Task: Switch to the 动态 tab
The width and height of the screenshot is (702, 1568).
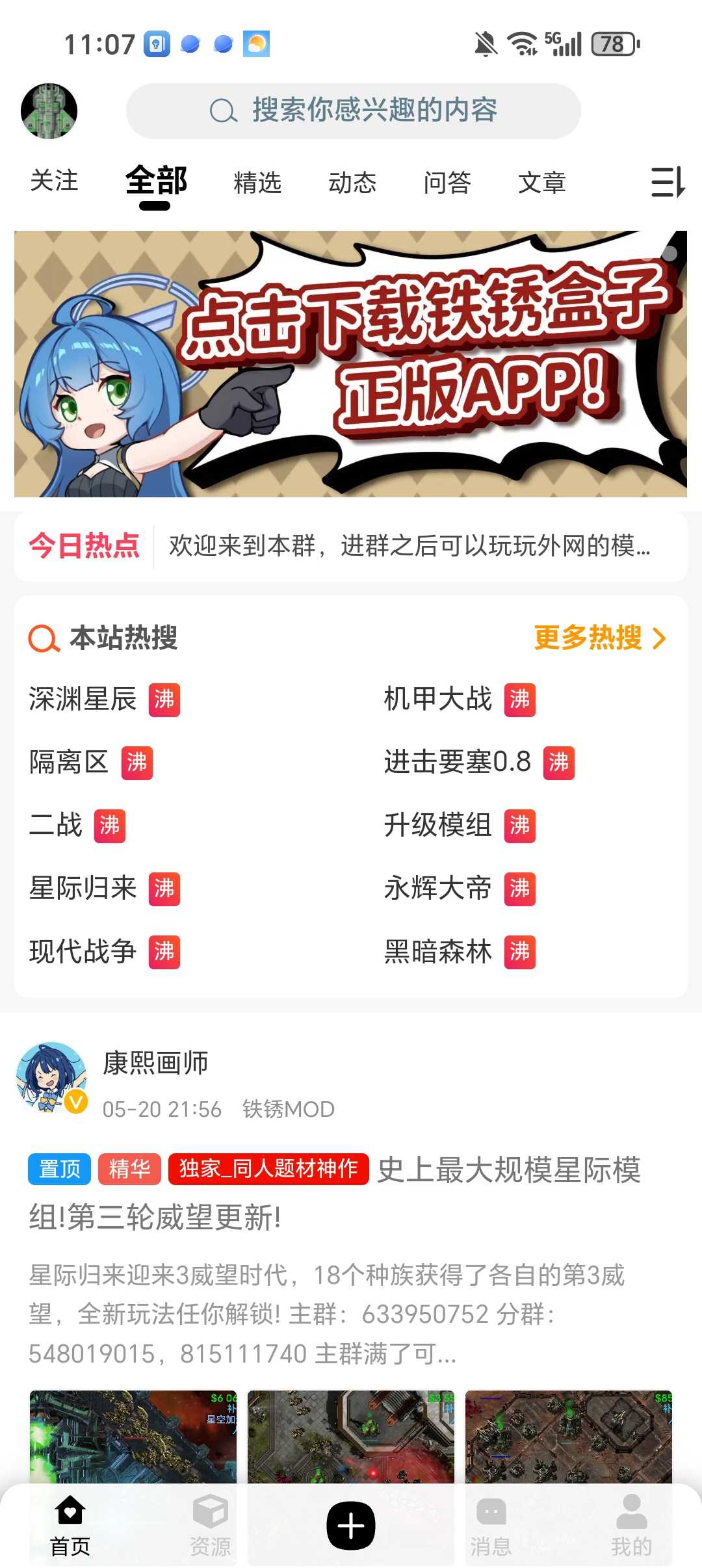Action: tap(352, 183)
